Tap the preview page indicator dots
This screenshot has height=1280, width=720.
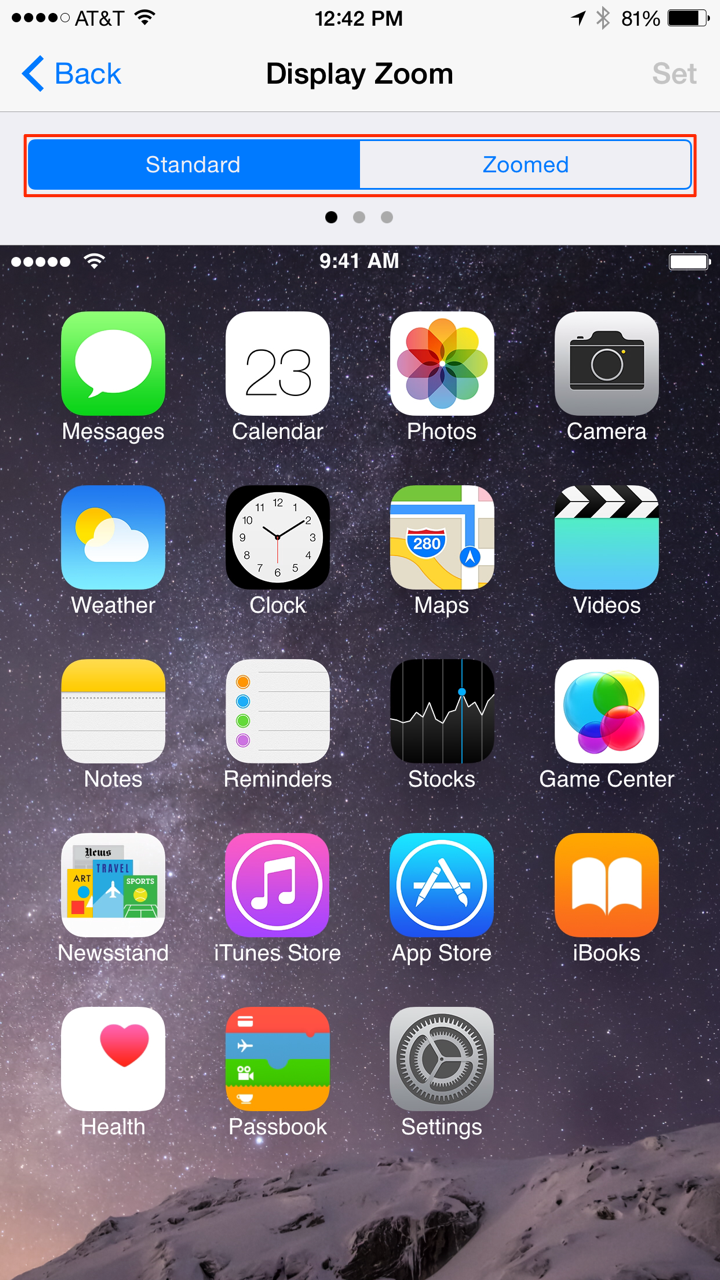click(359, 217)
